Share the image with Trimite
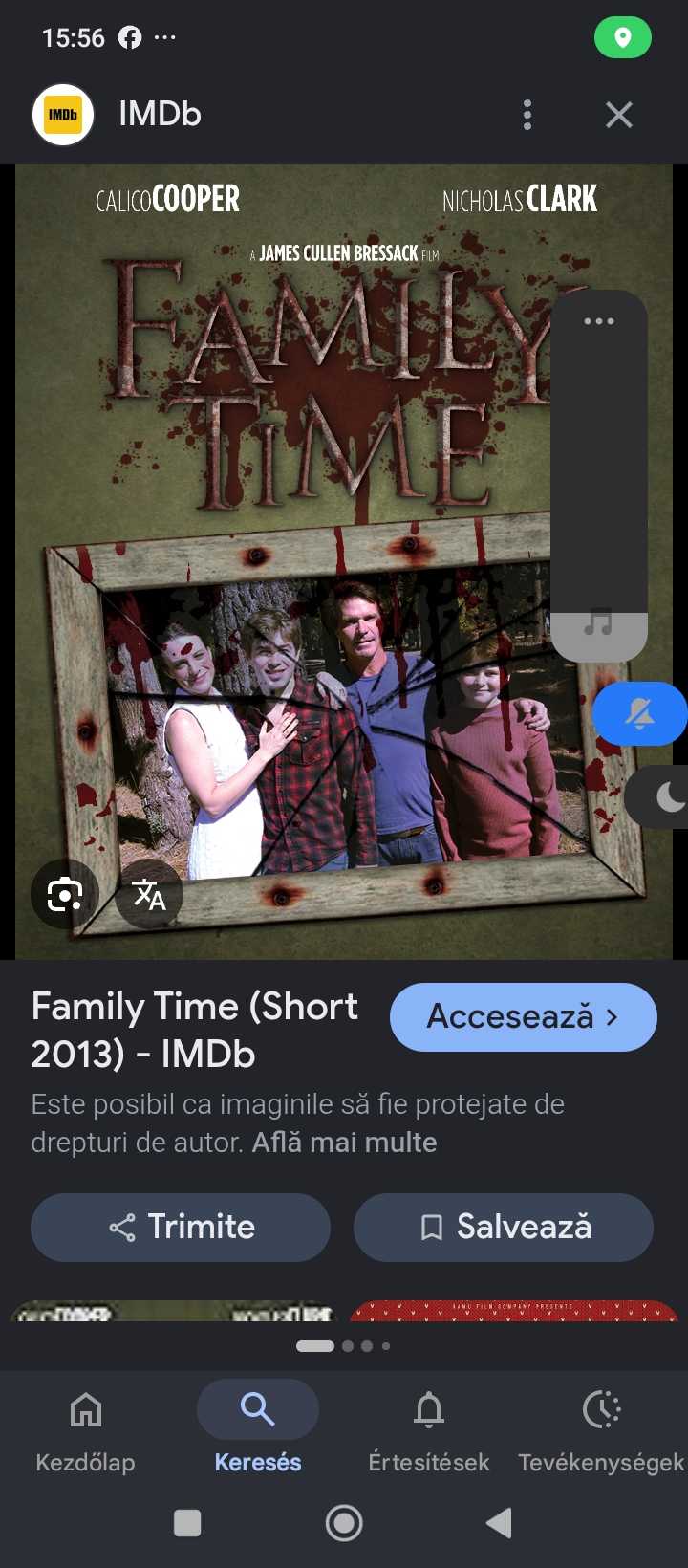The height and width of the screenshot is (1568, 688). [181, 1227]
